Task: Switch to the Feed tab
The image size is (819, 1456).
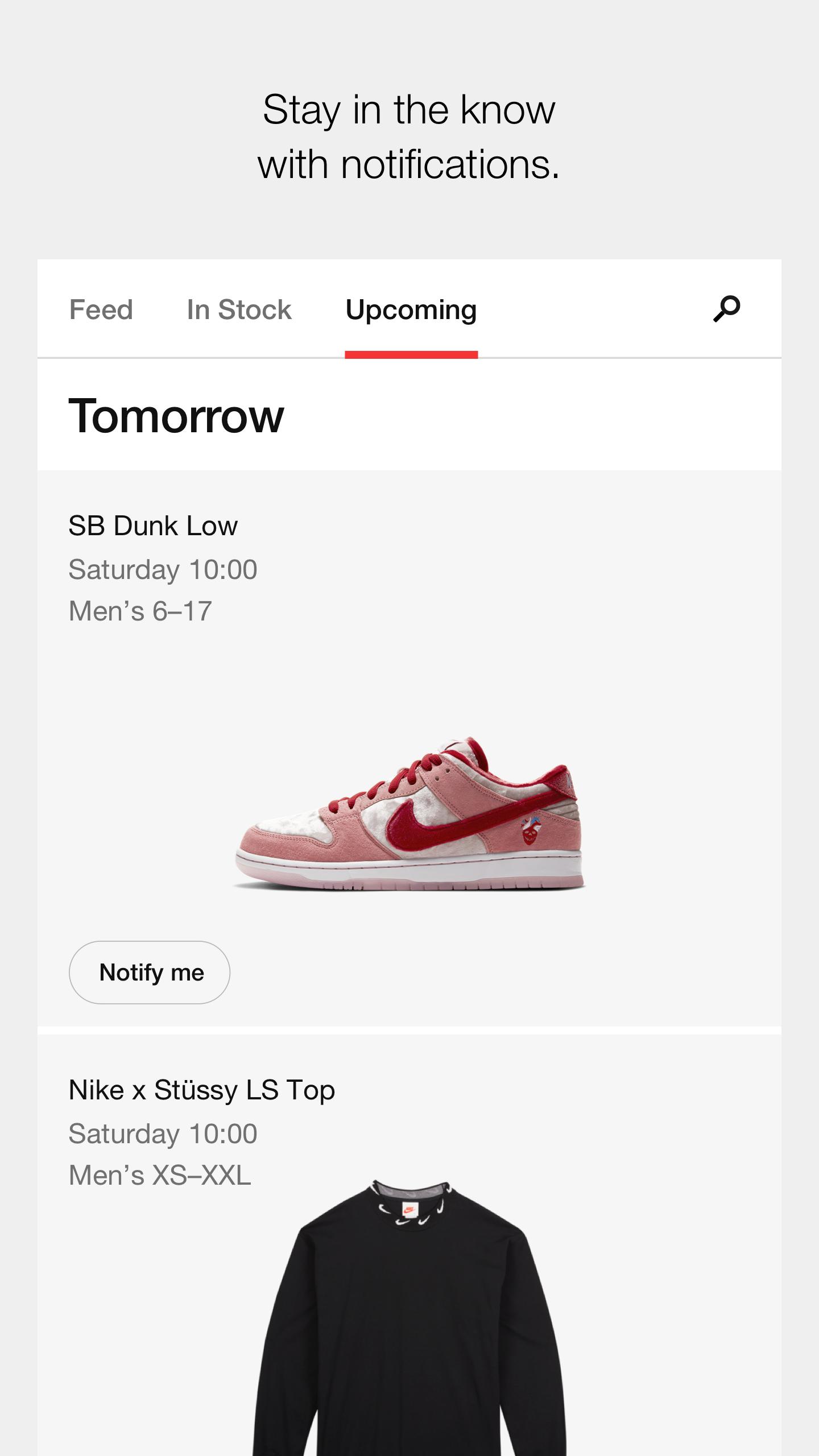Action: (x=101, y=309)
